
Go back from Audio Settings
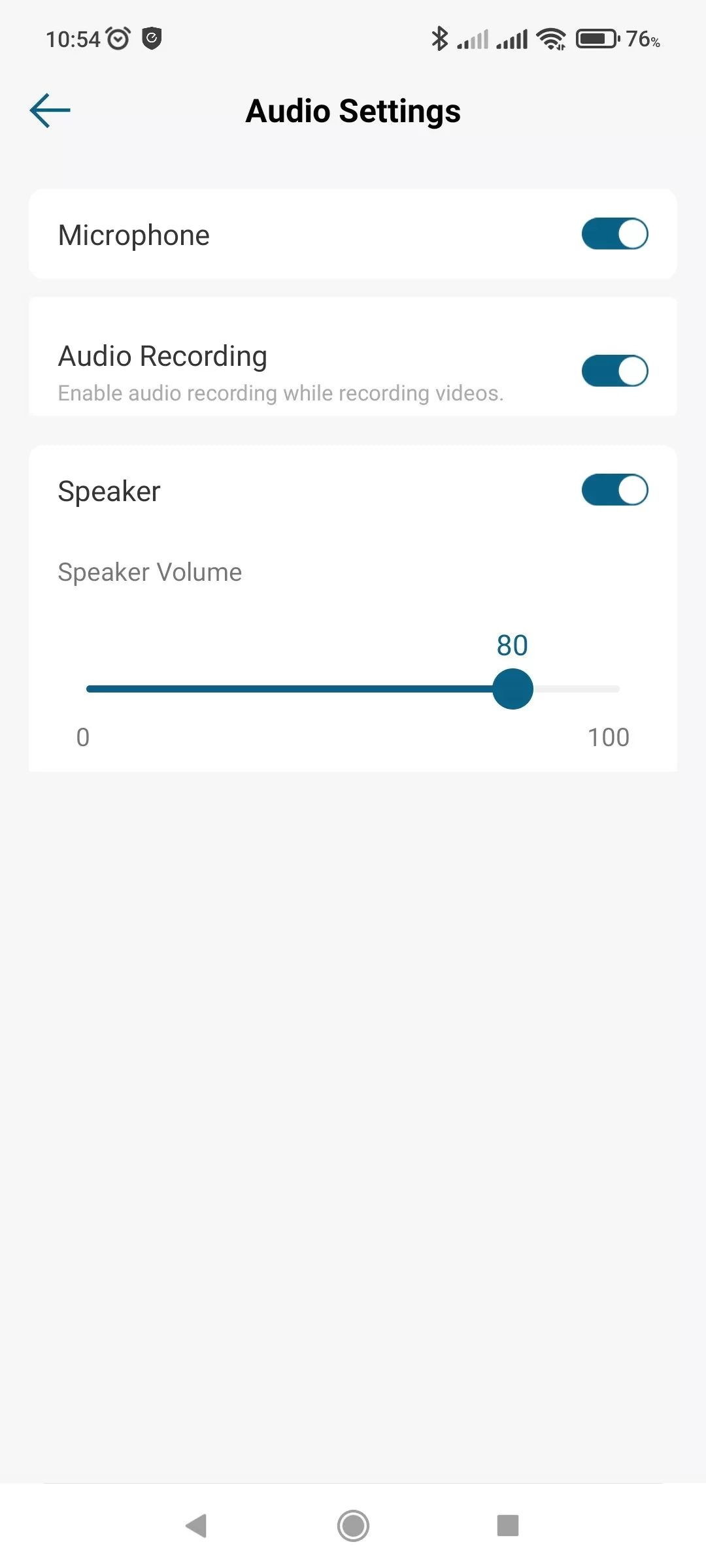click(x=50, y=110)
